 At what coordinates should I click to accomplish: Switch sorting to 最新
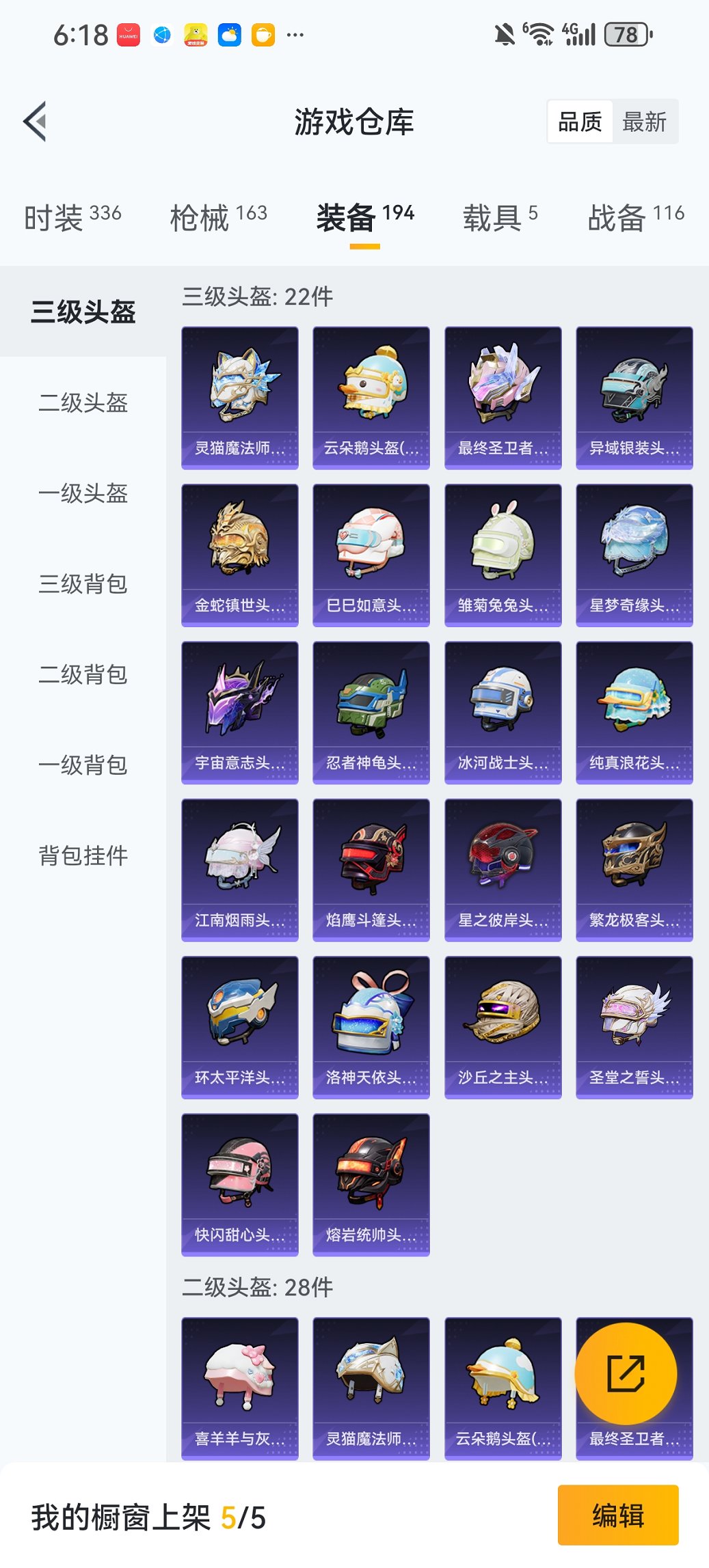point(645,121)
